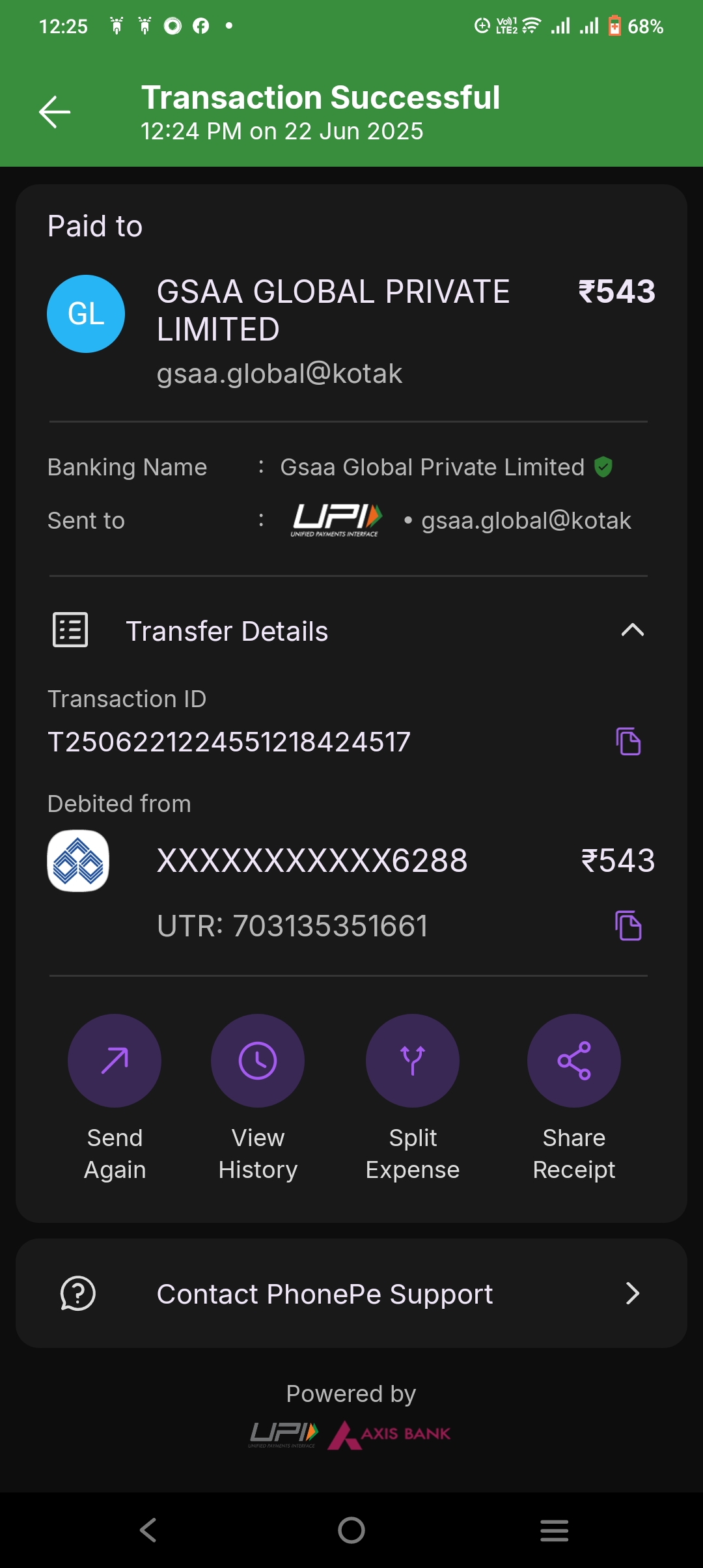
Task: Open View History
Action: (258, 1061)
